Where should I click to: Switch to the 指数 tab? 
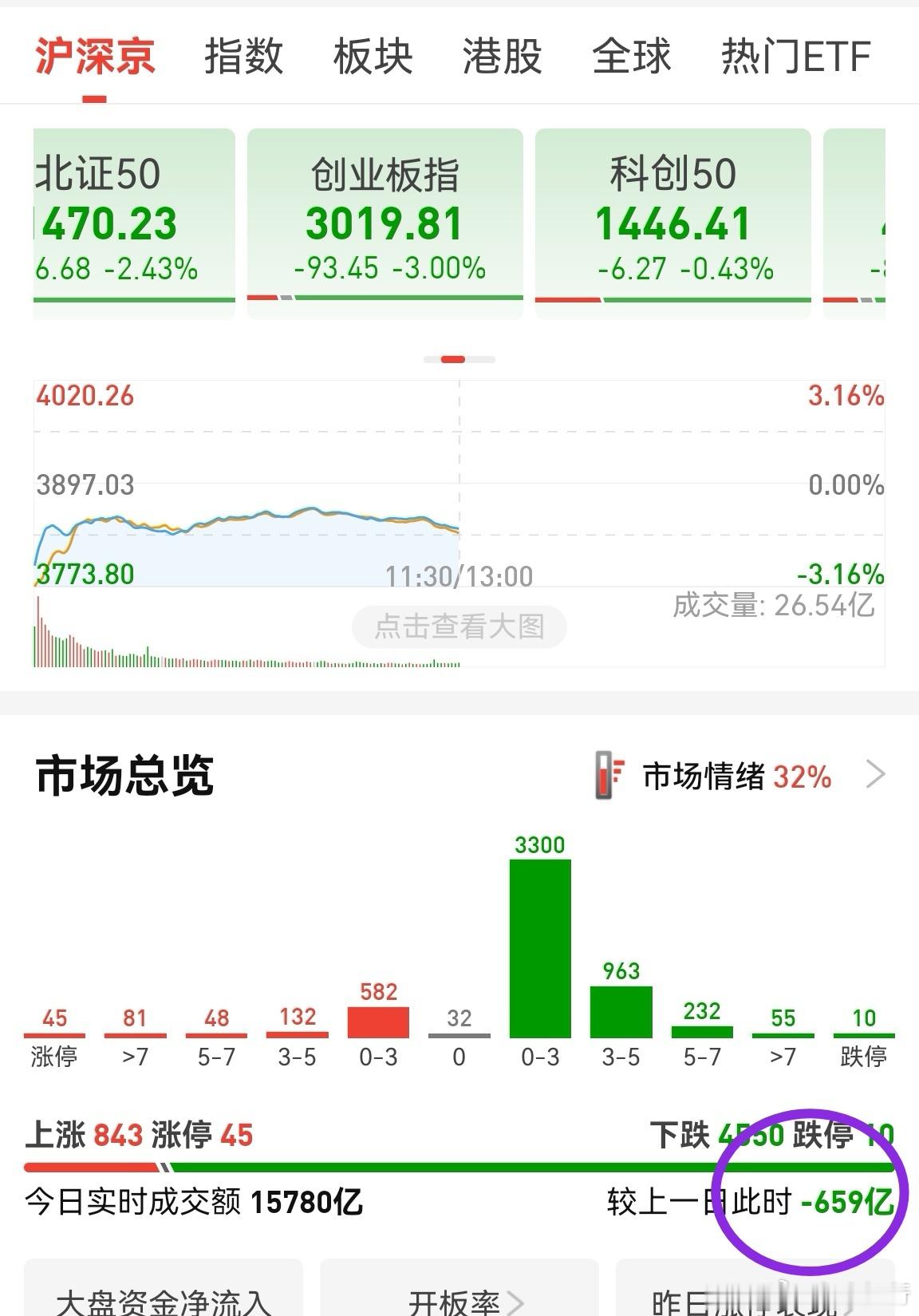pyautogui.click(x=244, y=57)
